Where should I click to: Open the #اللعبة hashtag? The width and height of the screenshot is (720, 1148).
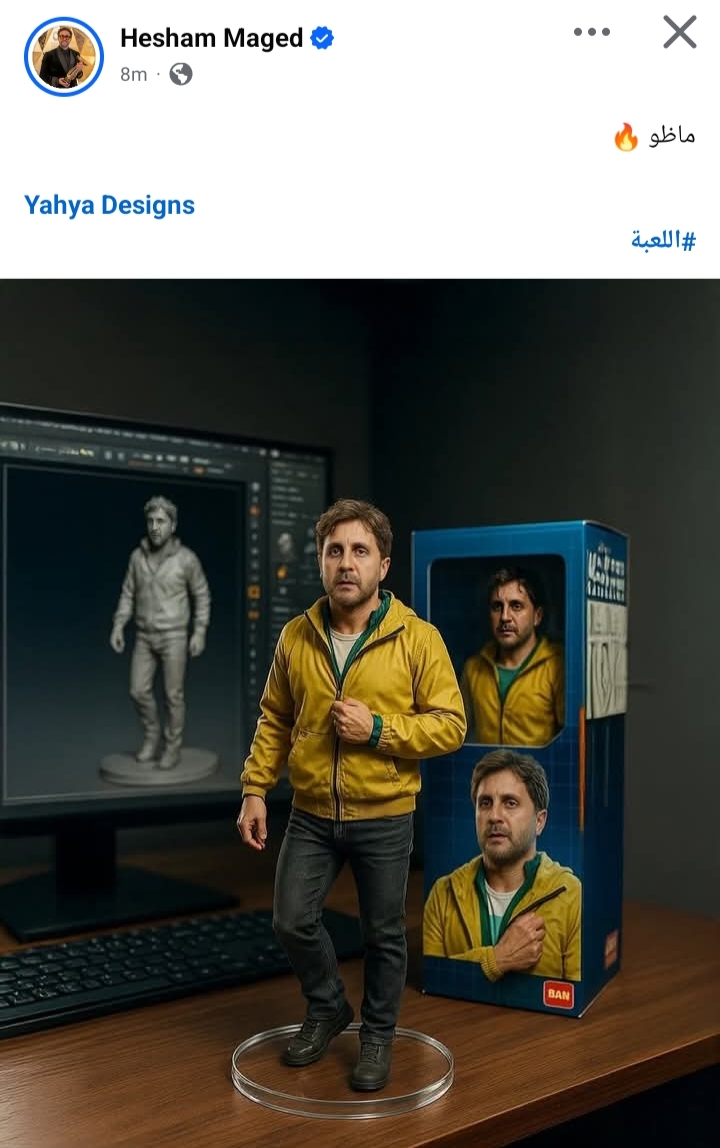point(663,240)
